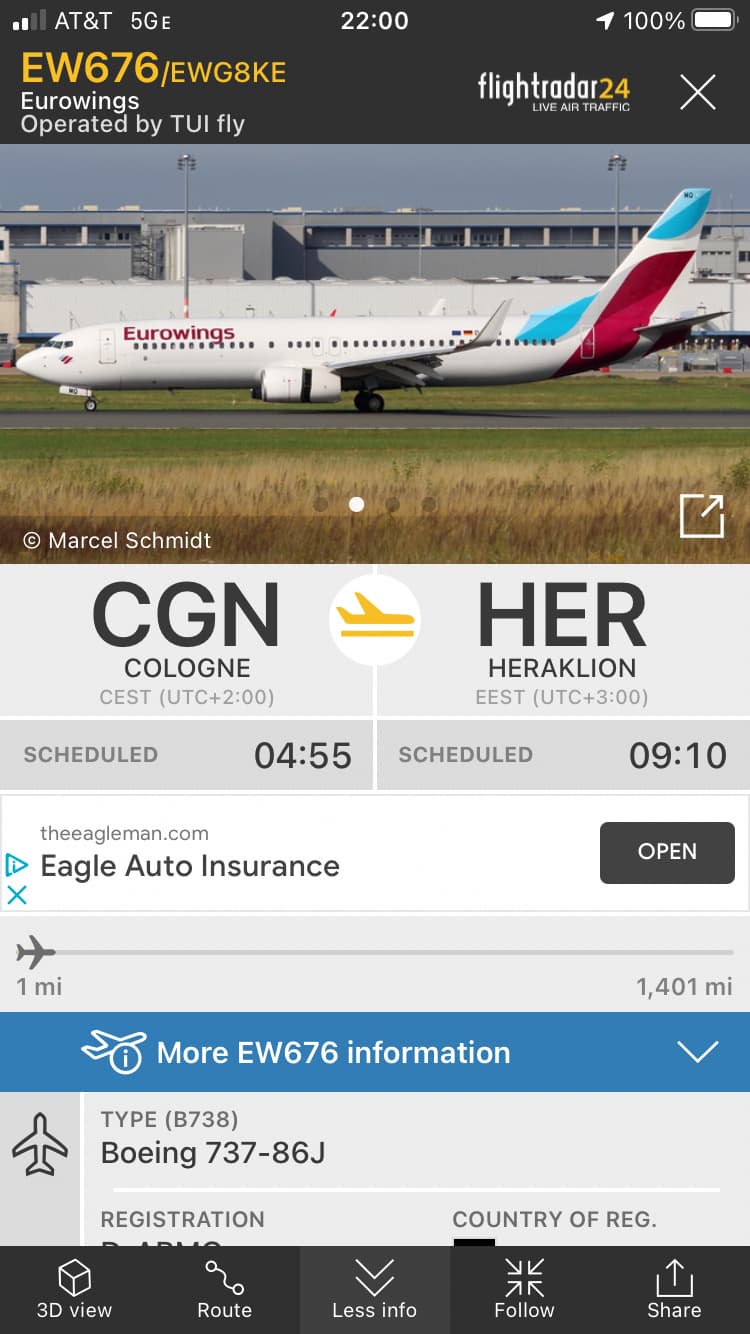Show the flight Route
This screenshot has width=750, height=1334.
pyautogui.click(x=225, y=1290)
